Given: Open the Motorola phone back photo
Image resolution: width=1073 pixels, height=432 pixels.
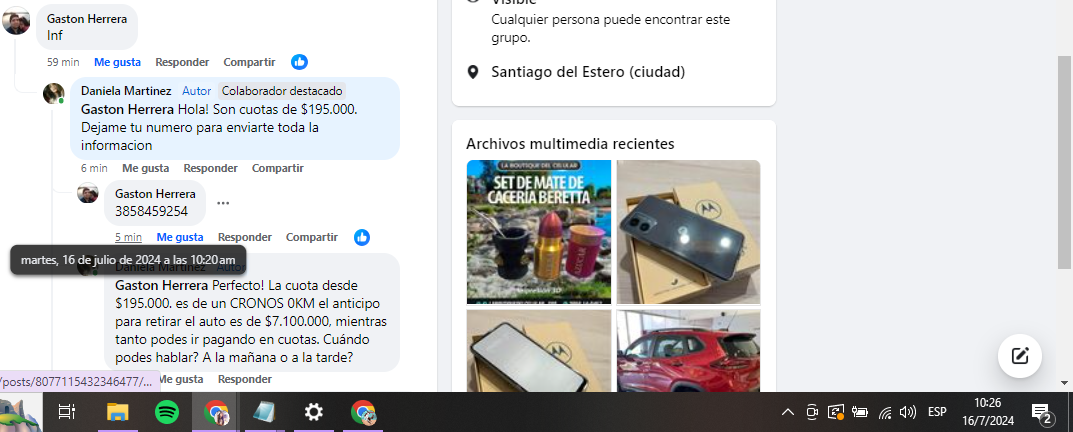Looking at the screenshot, I should pos(688,231).
